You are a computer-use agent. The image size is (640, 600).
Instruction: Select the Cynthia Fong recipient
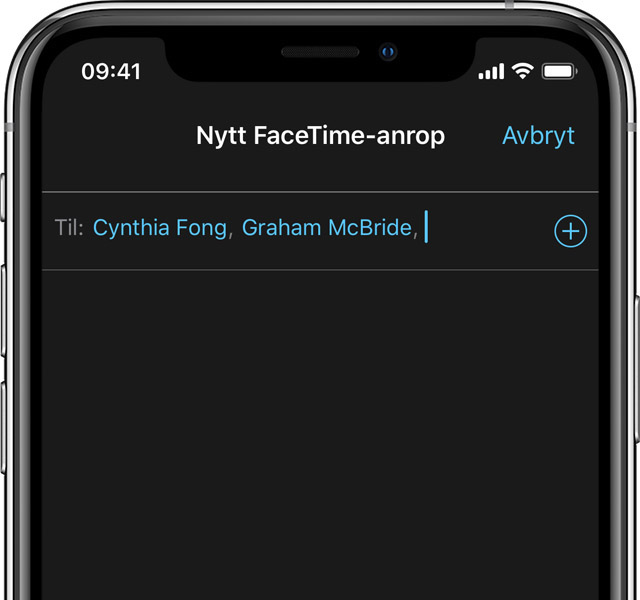160,228
